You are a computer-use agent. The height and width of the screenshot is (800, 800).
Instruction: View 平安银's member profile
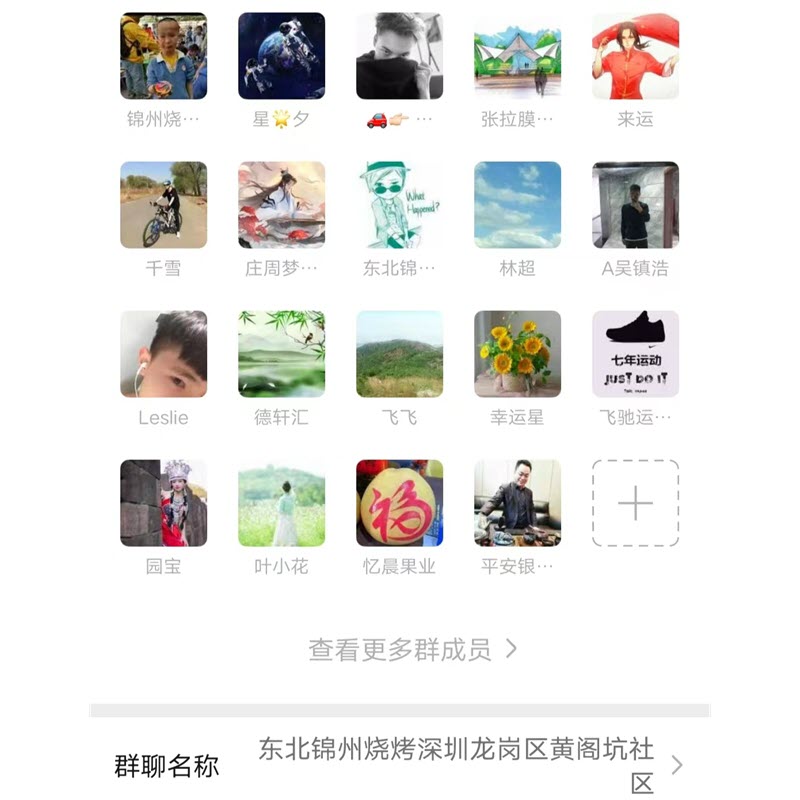tap(517, 503)
